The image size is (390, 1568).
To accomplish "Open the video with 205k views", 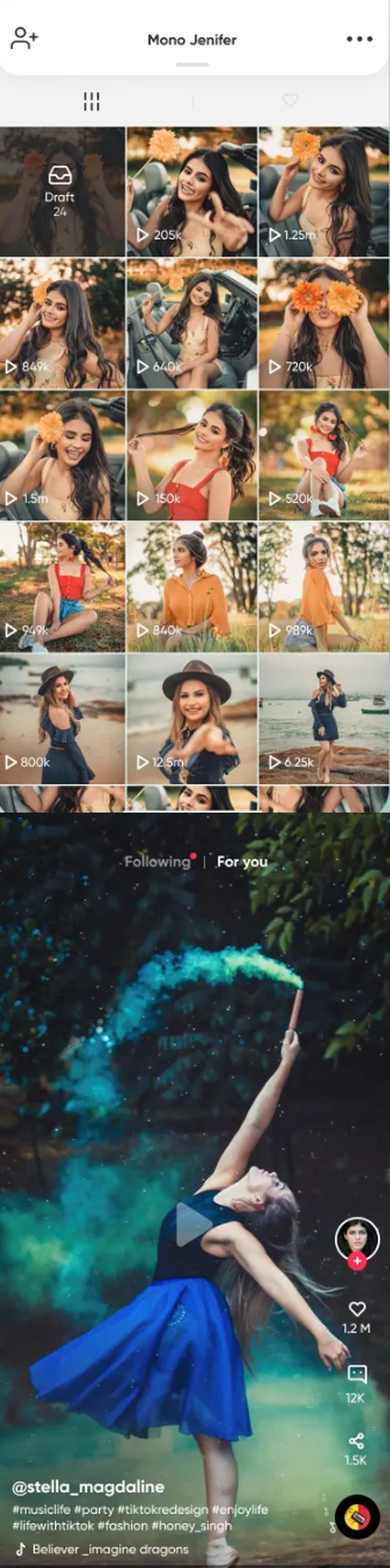I will pyautogui.click(x=192, y=192).
